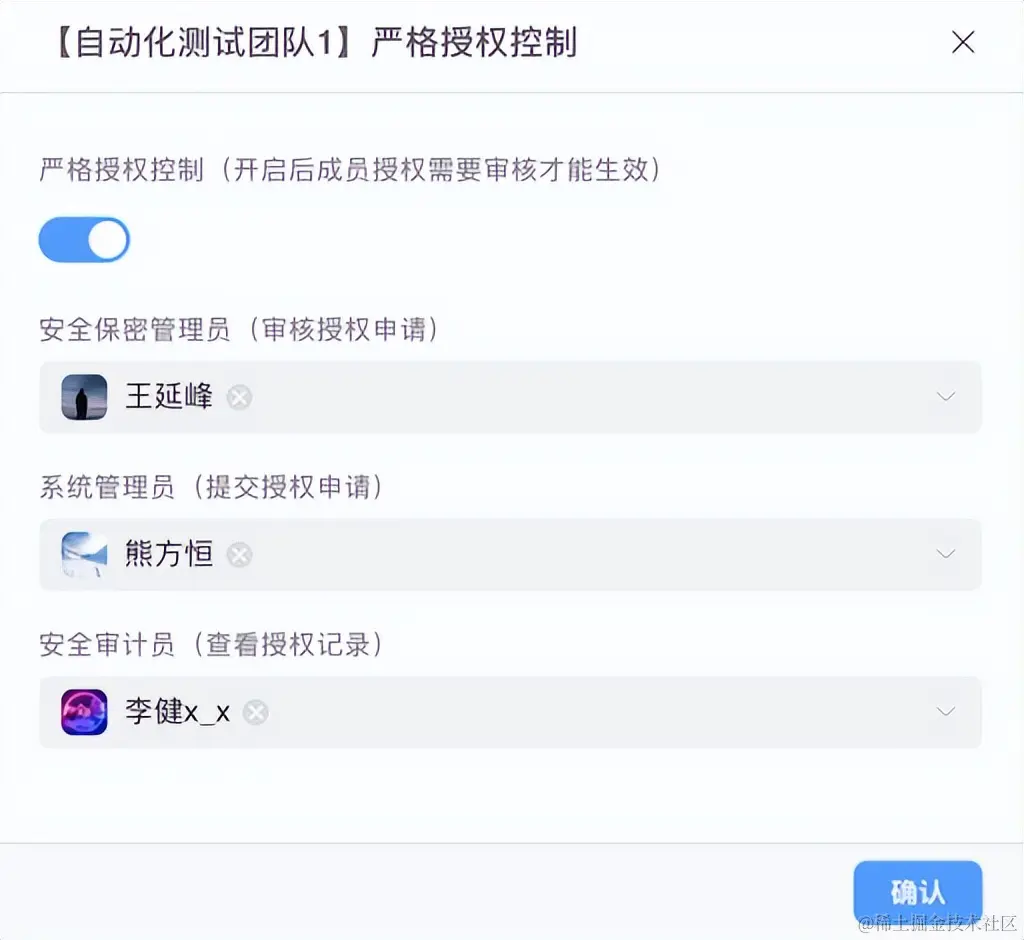Remove 王延峰 from 安全保密管理员

click(239, 397)
